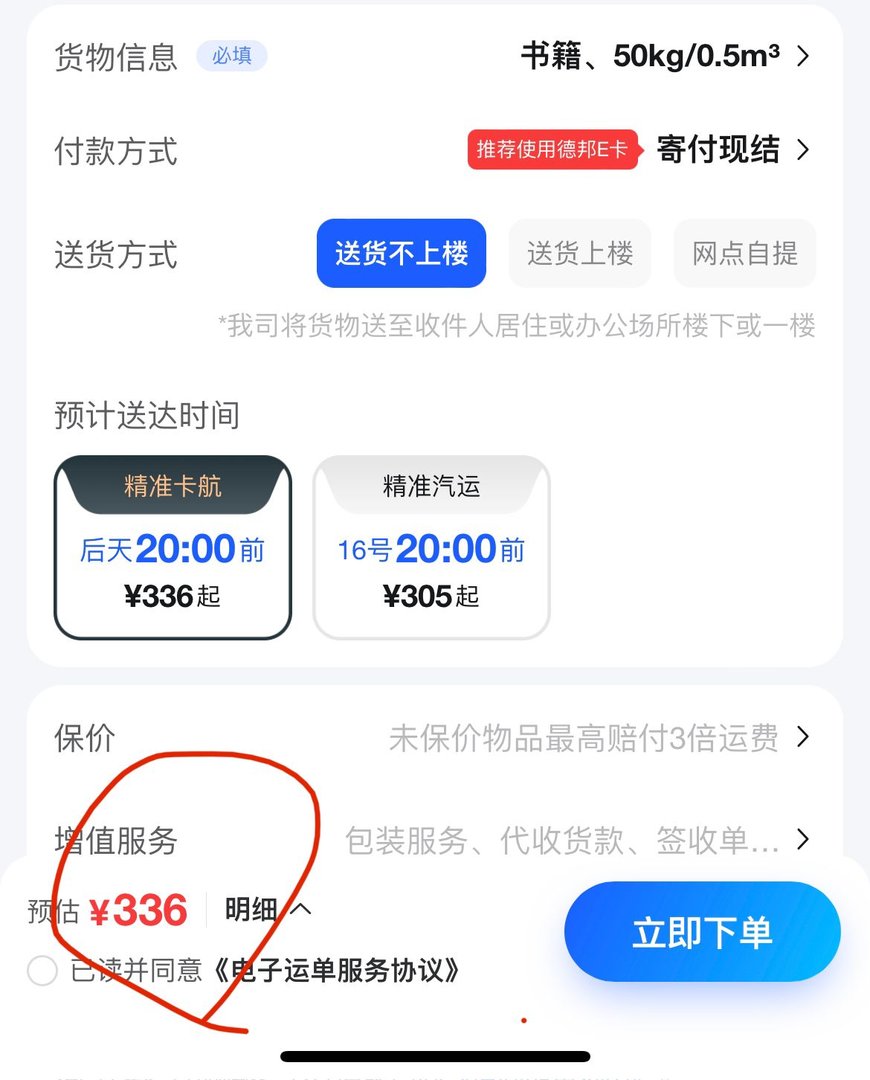Tap the 必填 required badge
This screenshot has width=870, height=1080.
(x=231, y=58)
